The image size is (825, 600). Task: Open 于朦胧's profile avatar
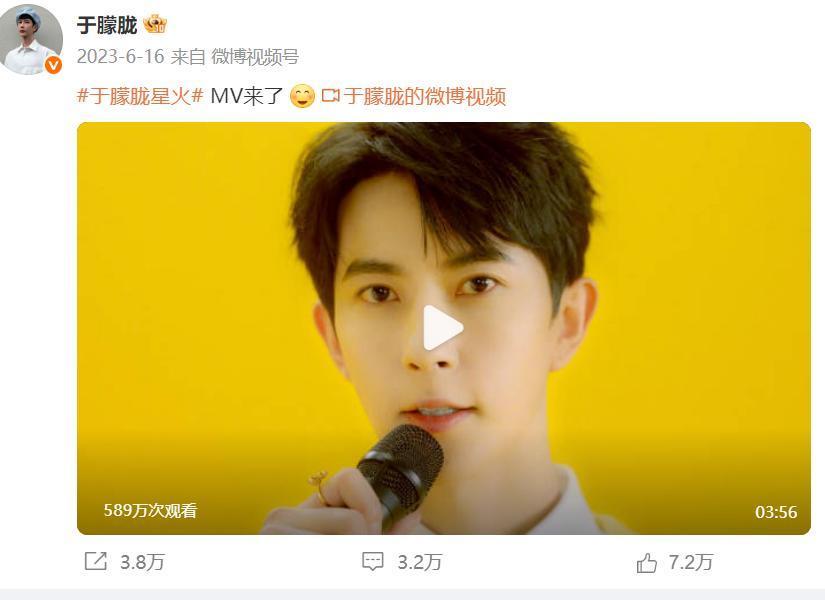(30, 38)
